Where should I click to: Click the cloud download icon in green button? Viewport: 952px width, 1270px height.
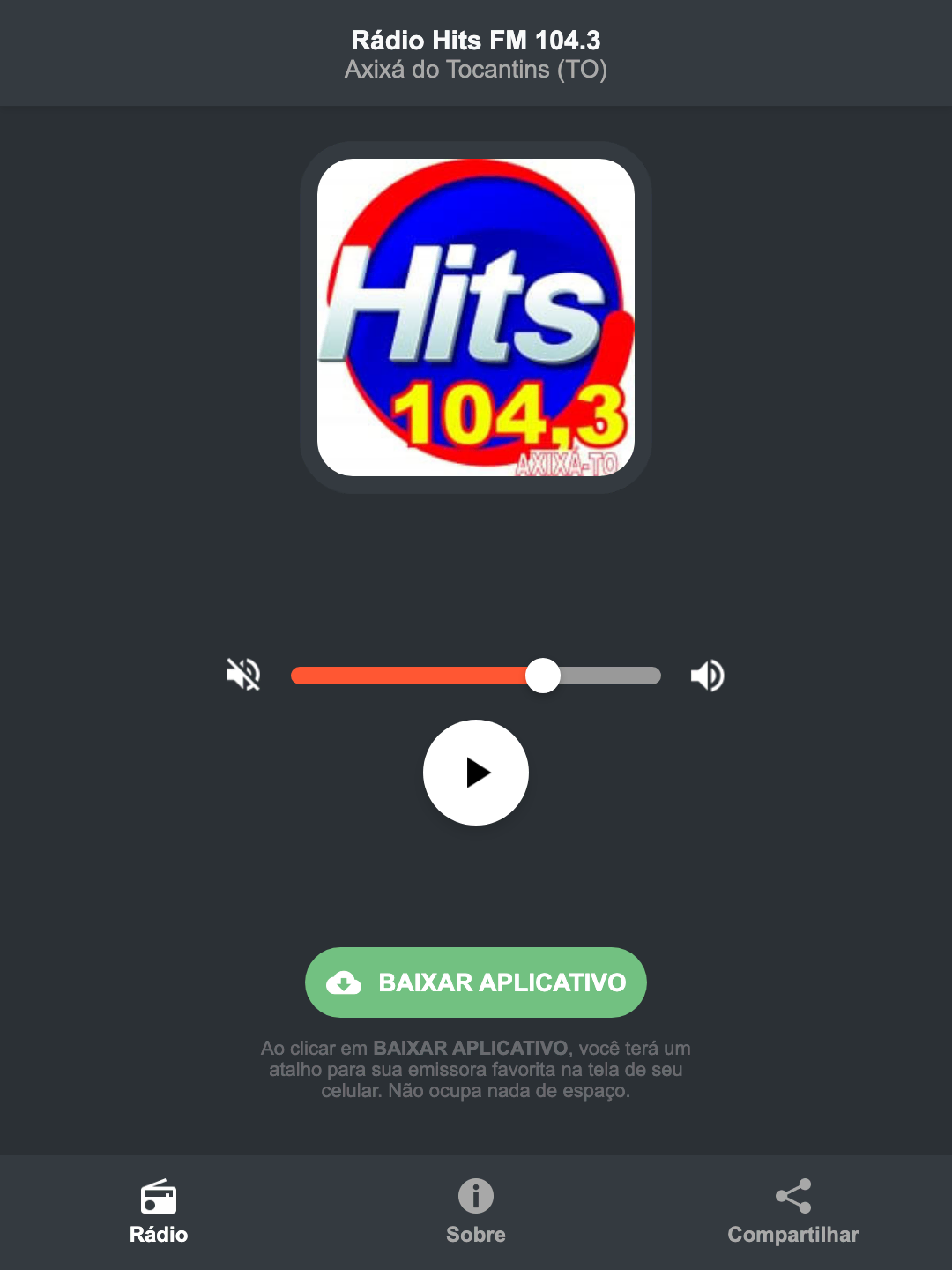pos(346,982)
